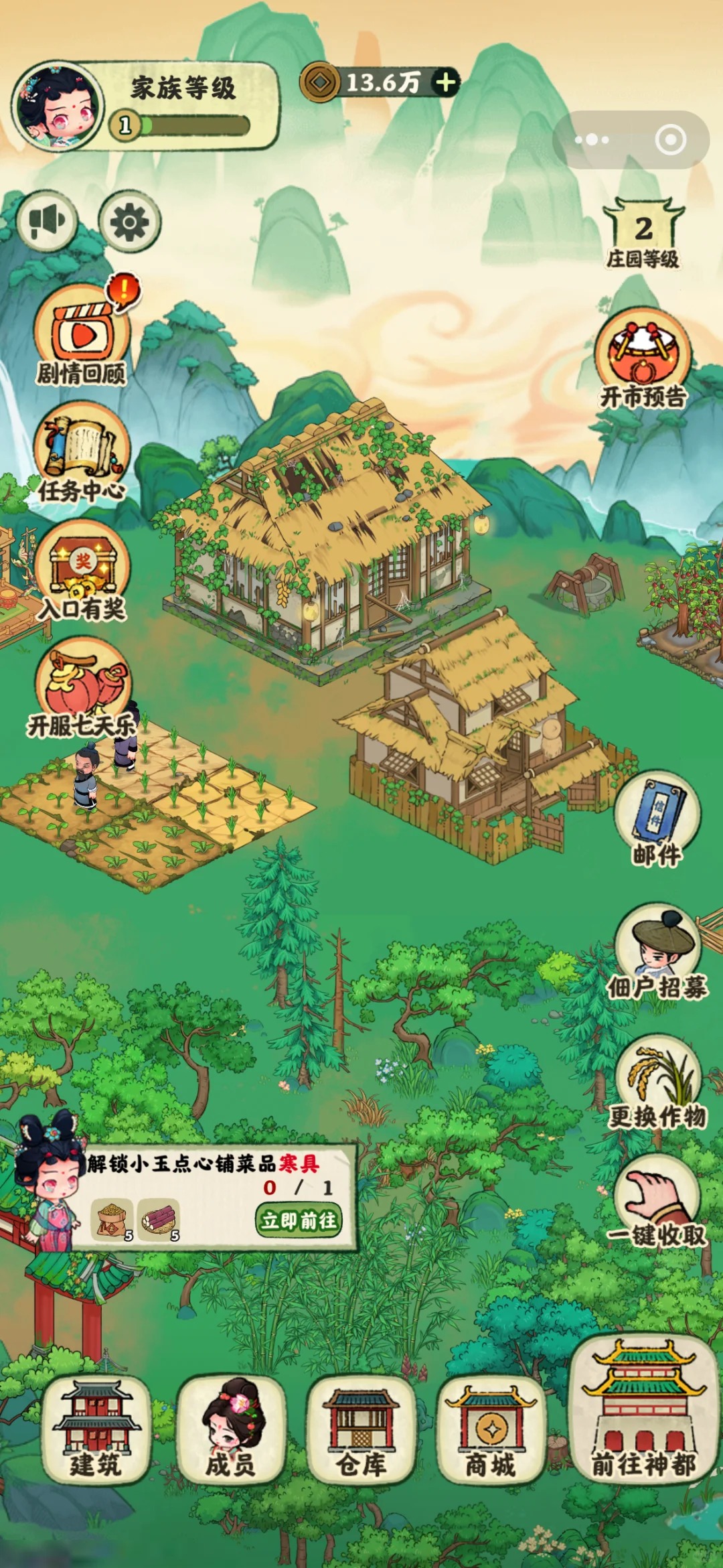Toggle the sound speaker icon
The image size is (723, 1568).
point(46,220)
